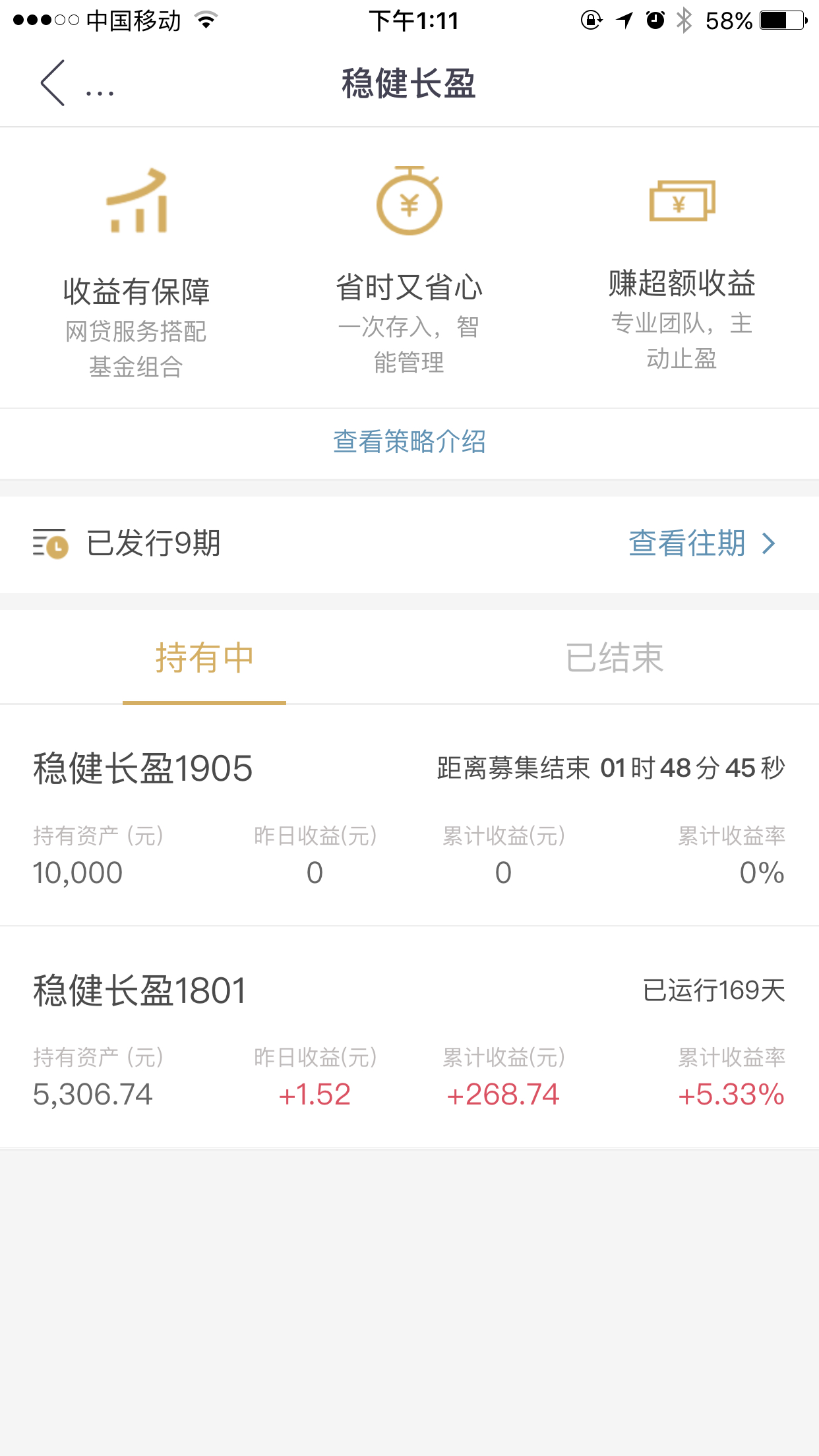Viewport: 819px width, 1456px height.
Task: Open the 稳健长盈1801 holding card
Action: [409, 1037]
